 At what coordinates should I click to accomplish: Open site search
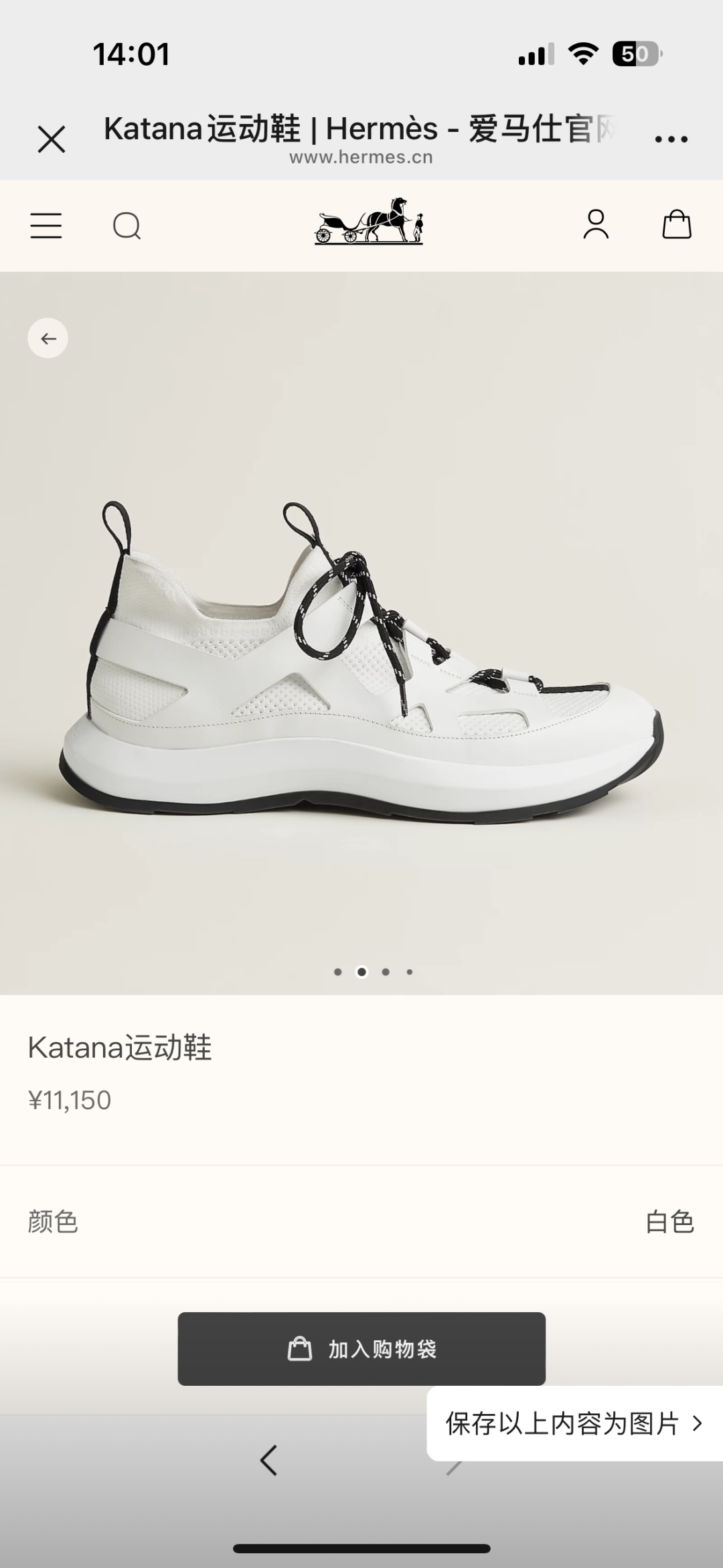(127, 226)
